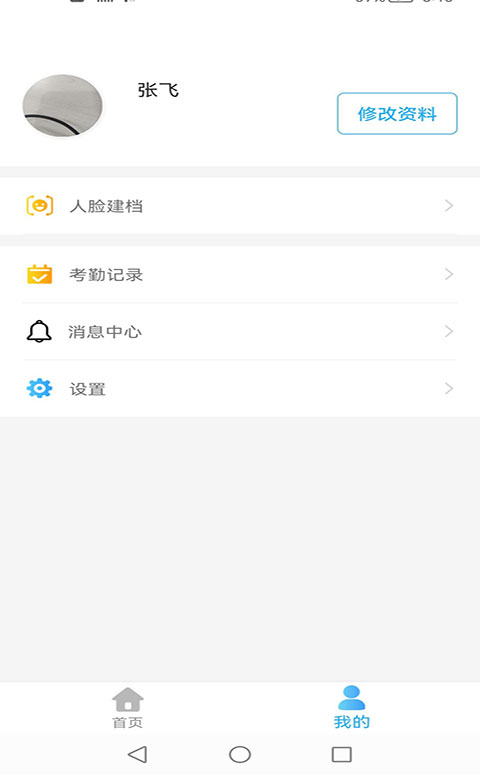Screen dimensions: 480x775
Task: View 考勤记录 attendance records
Action: [240, 274]
